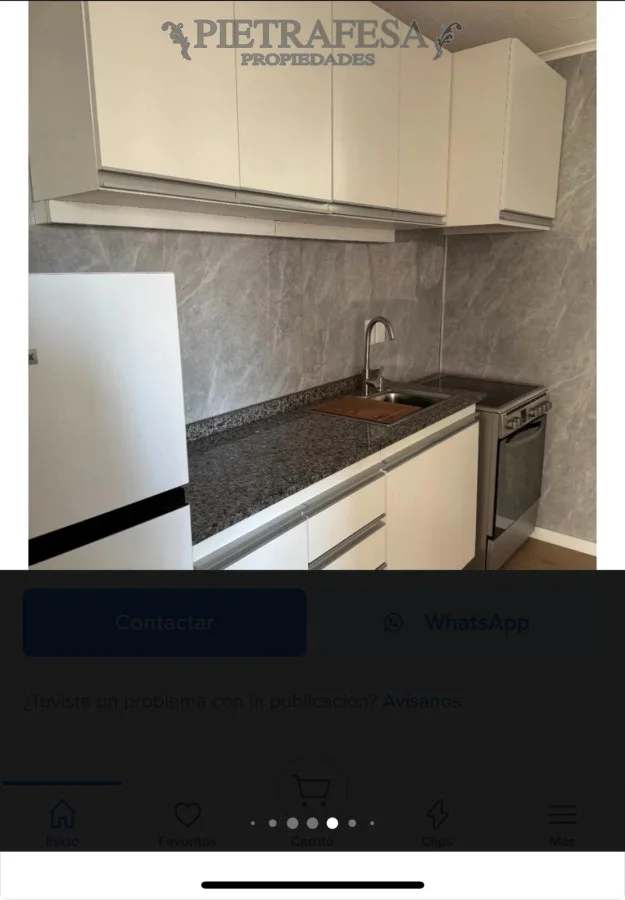Contact the seller via WhatsApp
The image size is (625, 900).
pos(457,623)
